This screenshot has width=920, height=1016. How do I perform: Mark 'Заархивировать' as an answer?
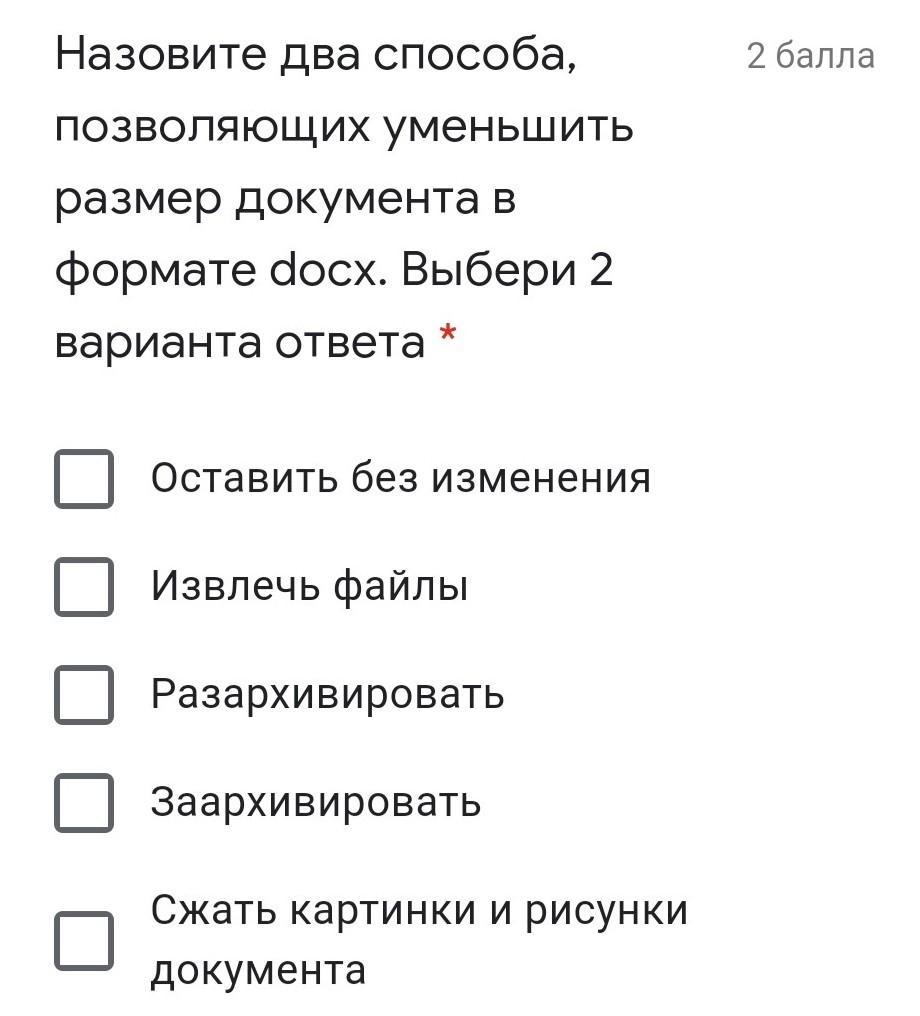click(x=83, y=802)
